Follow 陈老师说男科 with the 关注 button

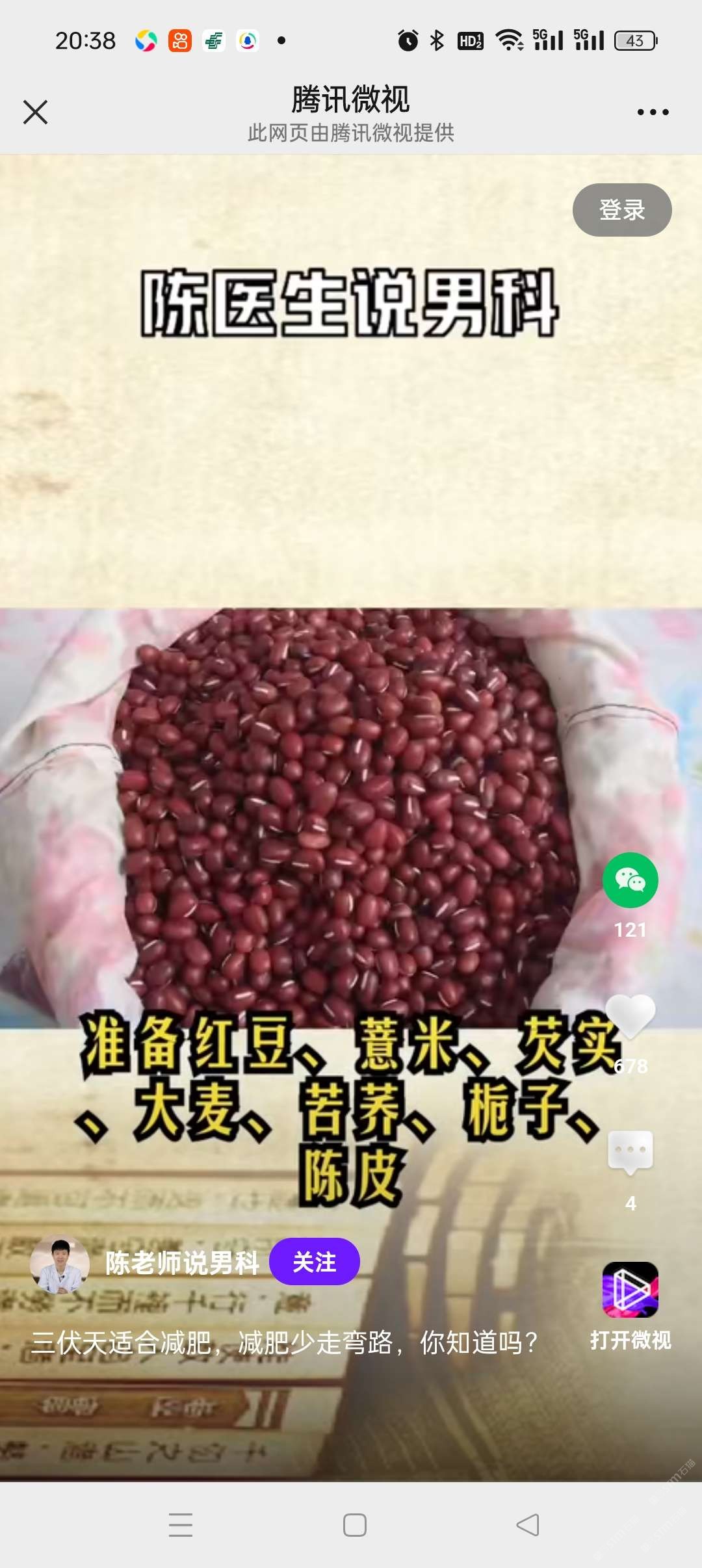pos(314,1262)
